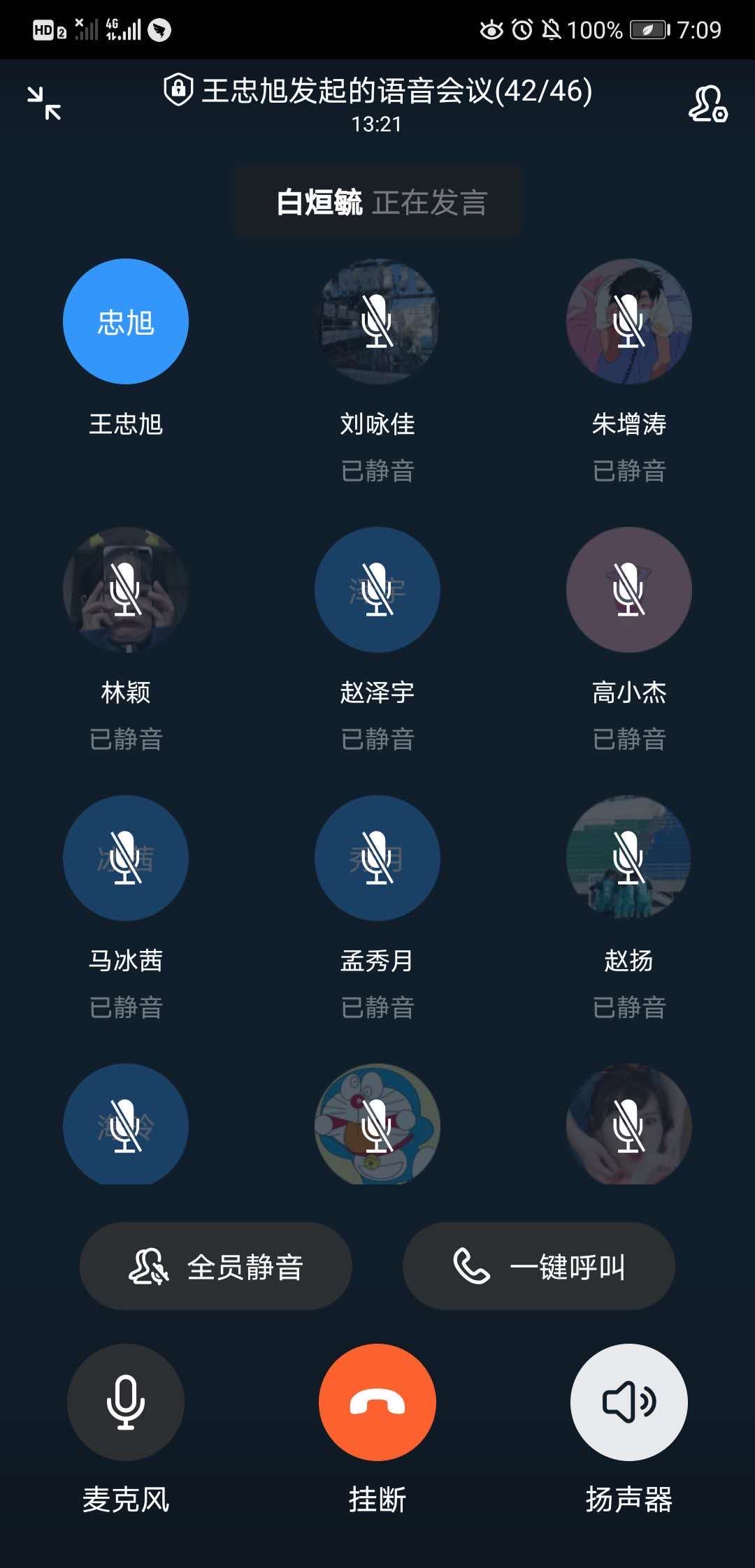This screenshot has height=1568, width=755.
Task: Minimize the voice meeting window
Action: point(44,103)
